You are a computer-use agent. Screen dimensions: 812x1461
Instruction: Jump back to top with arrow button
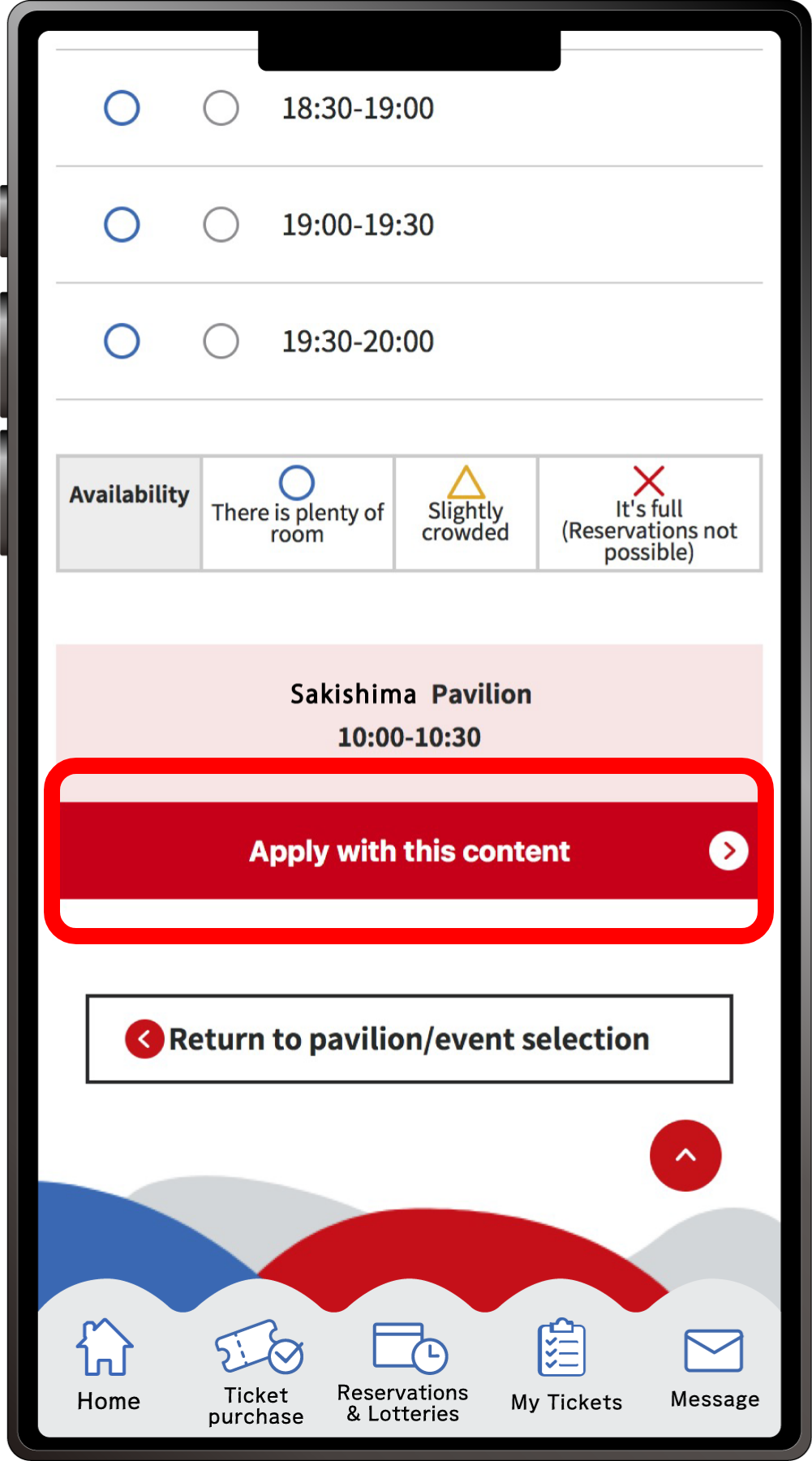pyautogui.click(x=685, y=1155)
